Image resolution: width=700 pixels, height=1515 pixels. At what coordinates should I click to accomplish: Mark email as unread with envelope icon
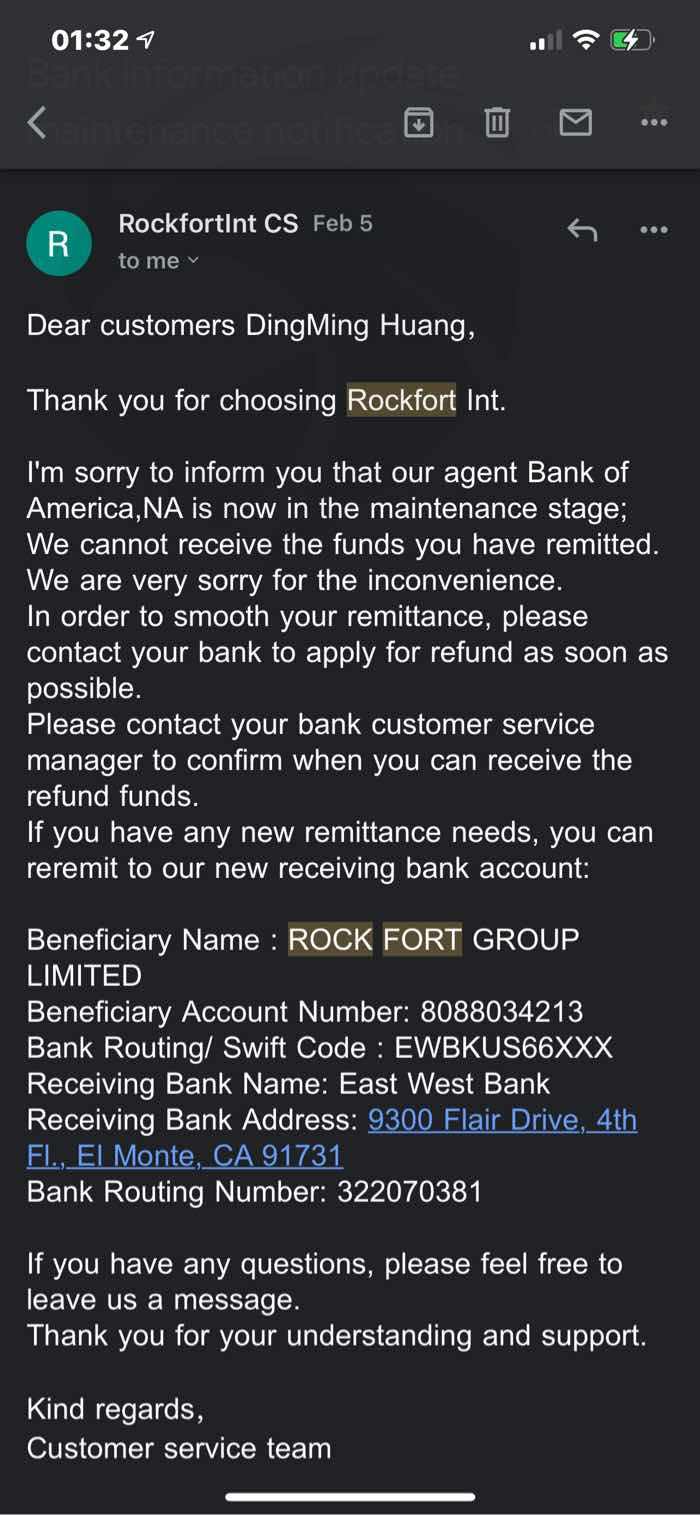coord(575,123)
